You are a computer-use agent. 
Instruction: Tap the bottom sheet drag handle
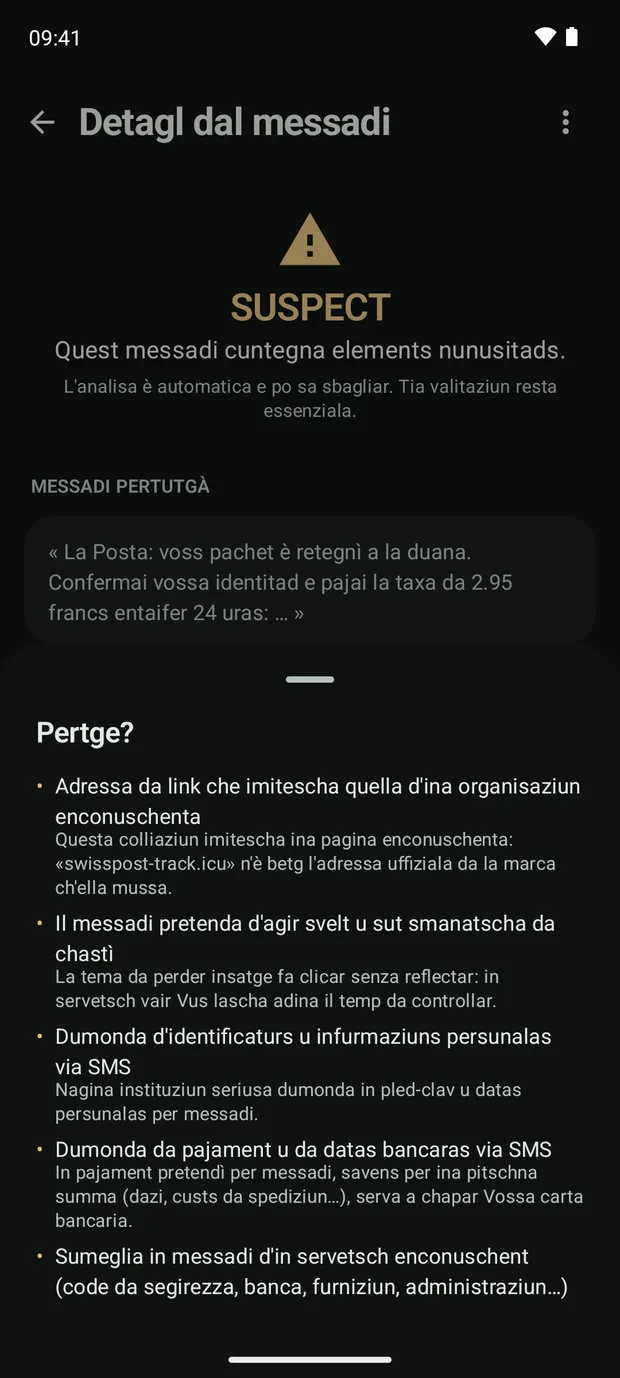click(x=310, y=679)
